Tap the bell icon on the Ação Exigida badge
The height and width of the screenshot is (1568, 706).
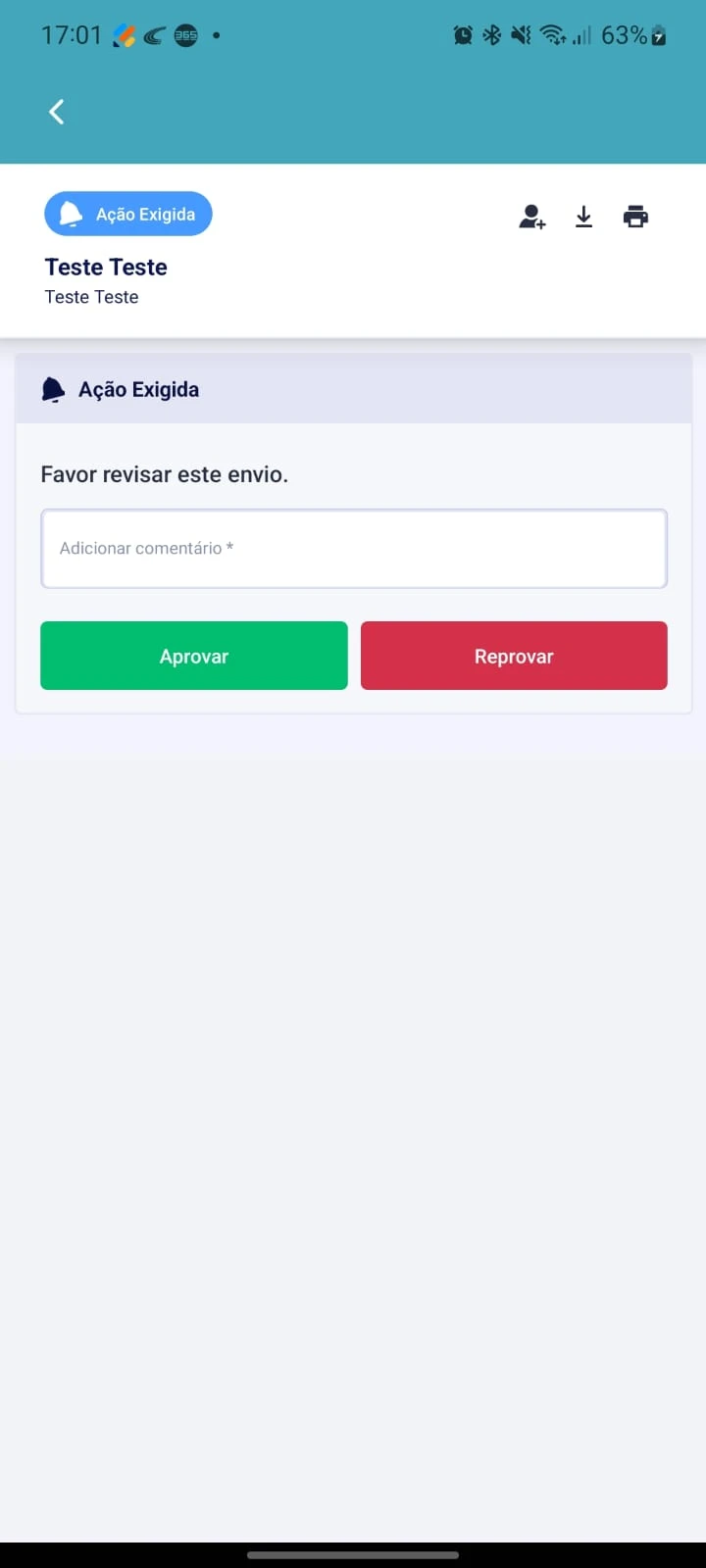pyautogui.click(x=69, y=213)
